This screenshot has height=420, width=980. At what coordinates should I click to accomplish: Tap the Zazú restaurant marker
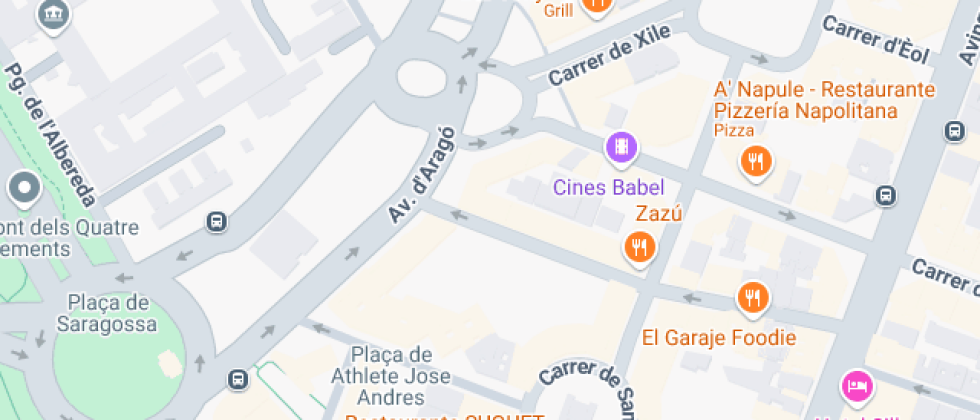639,245
